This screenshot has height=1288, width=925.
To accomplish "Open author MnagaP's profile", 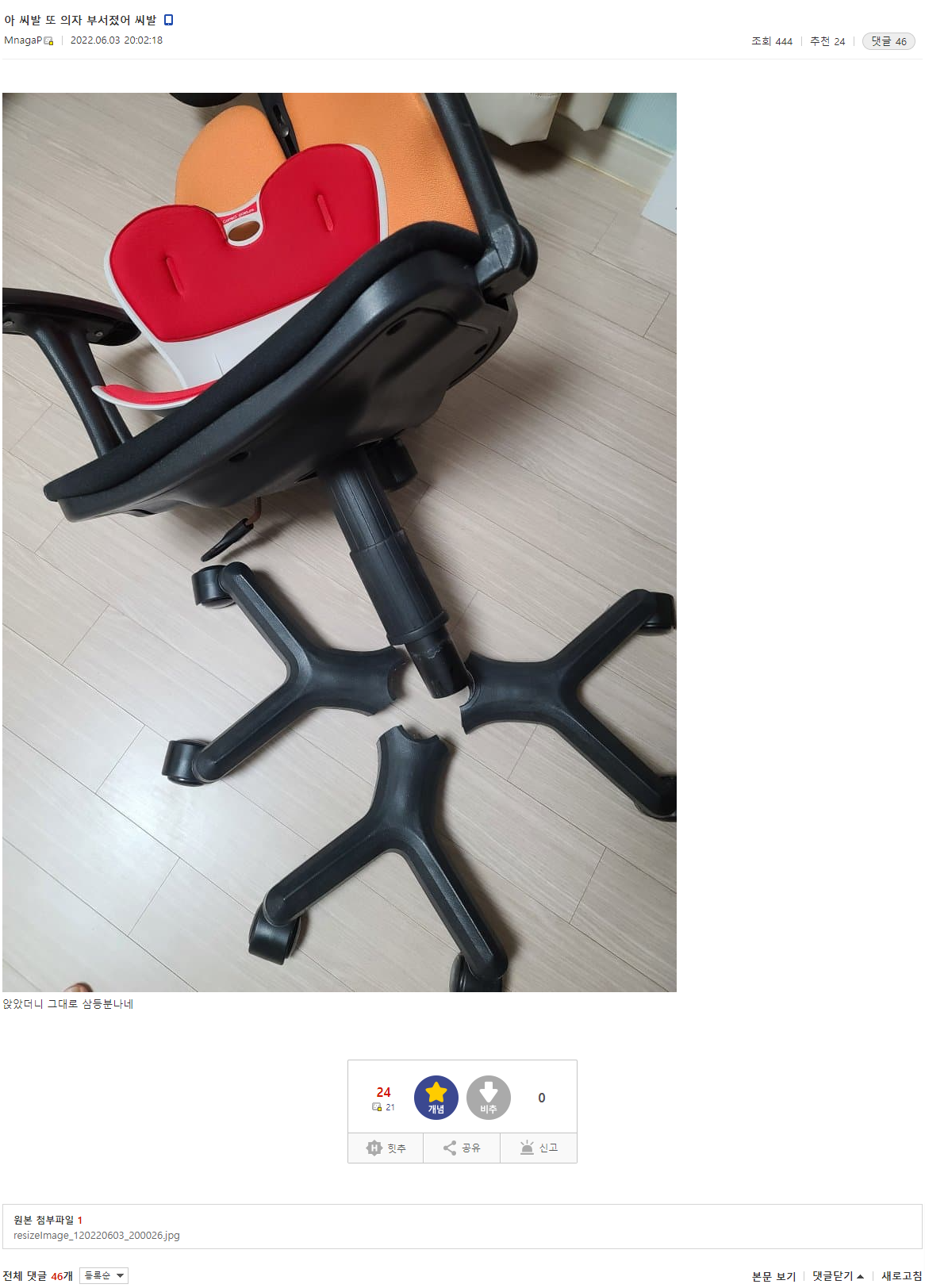I will (x=23, y=40).
